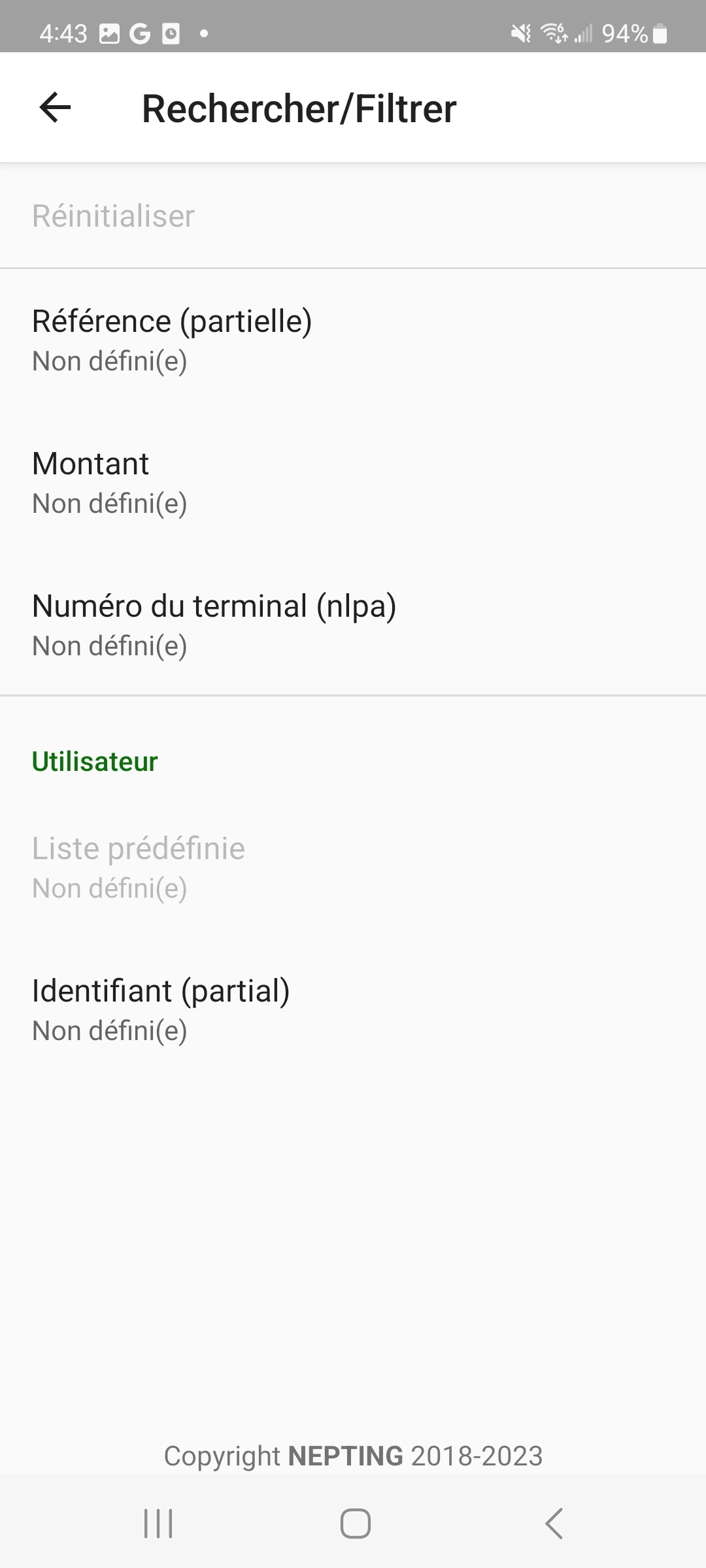Image resolution: width=706 pixels, height=1568 pixels.
Task: Tap the system home button
Action: click(x=355, y=1524)
